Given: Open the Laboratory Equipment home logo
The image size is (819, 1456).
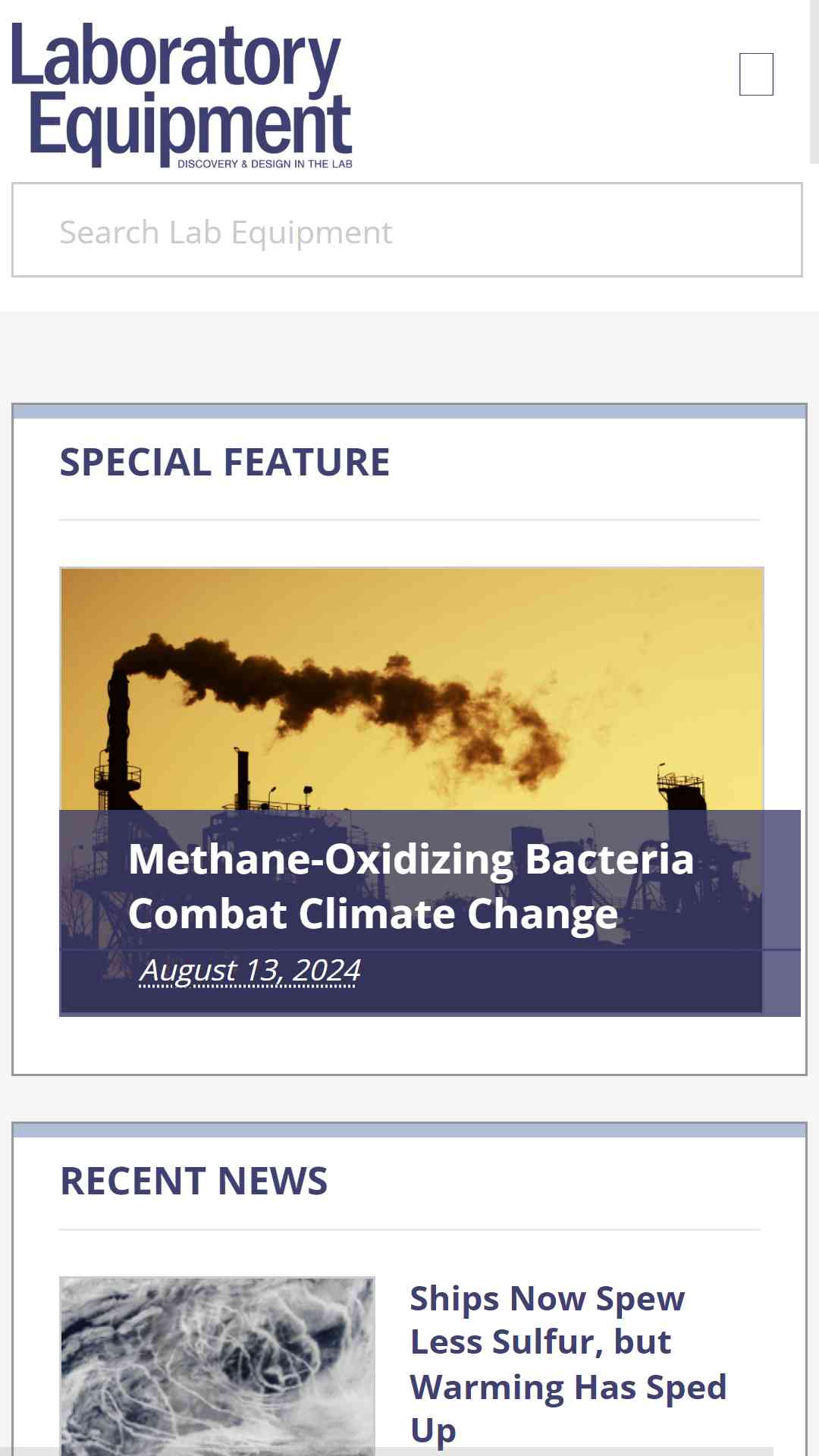Looking at the screenshot, I should coord(182,95).
